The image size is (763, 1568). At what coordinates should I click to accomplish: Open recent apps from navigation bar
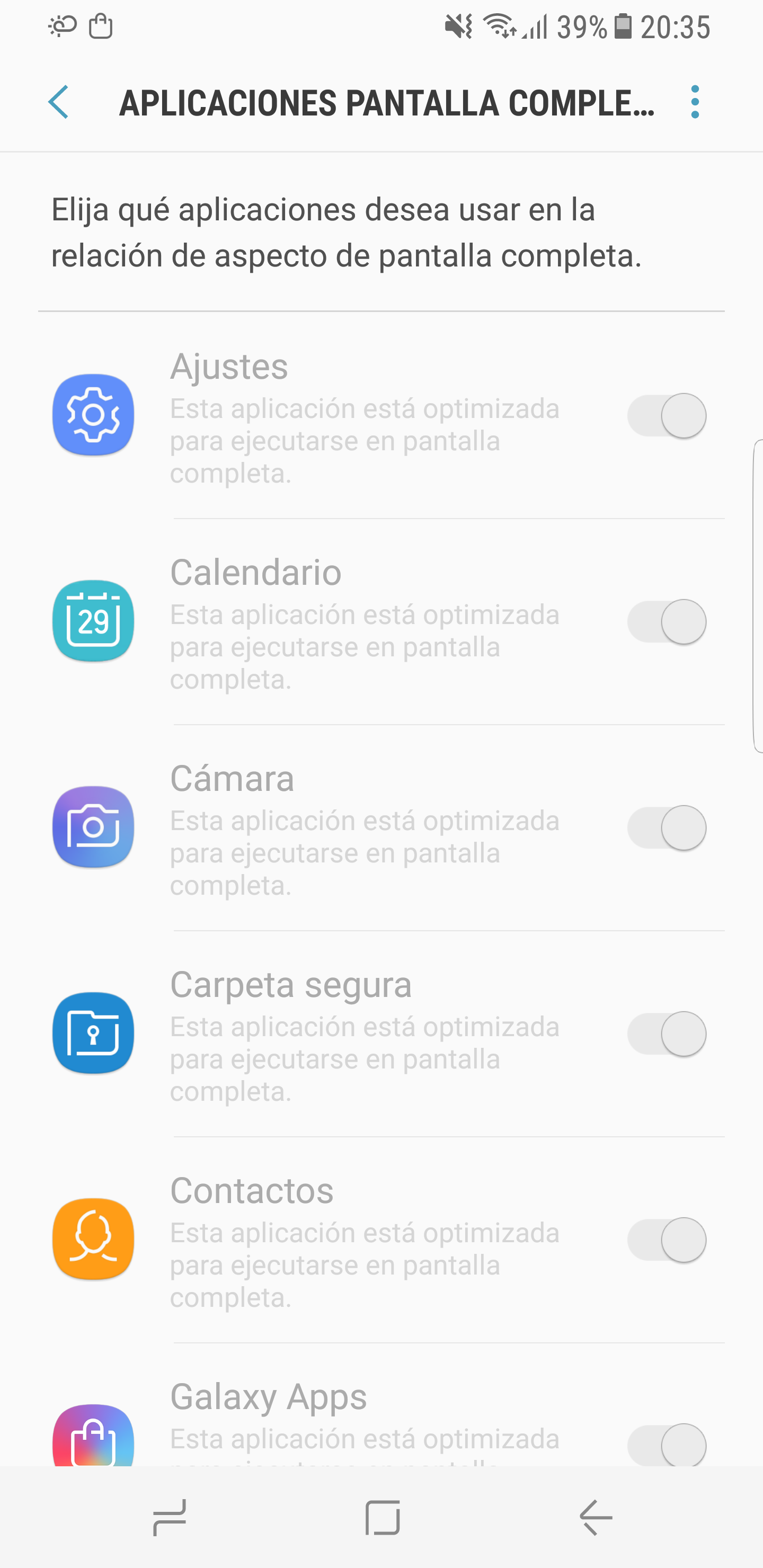click(x=169, y=1518)
